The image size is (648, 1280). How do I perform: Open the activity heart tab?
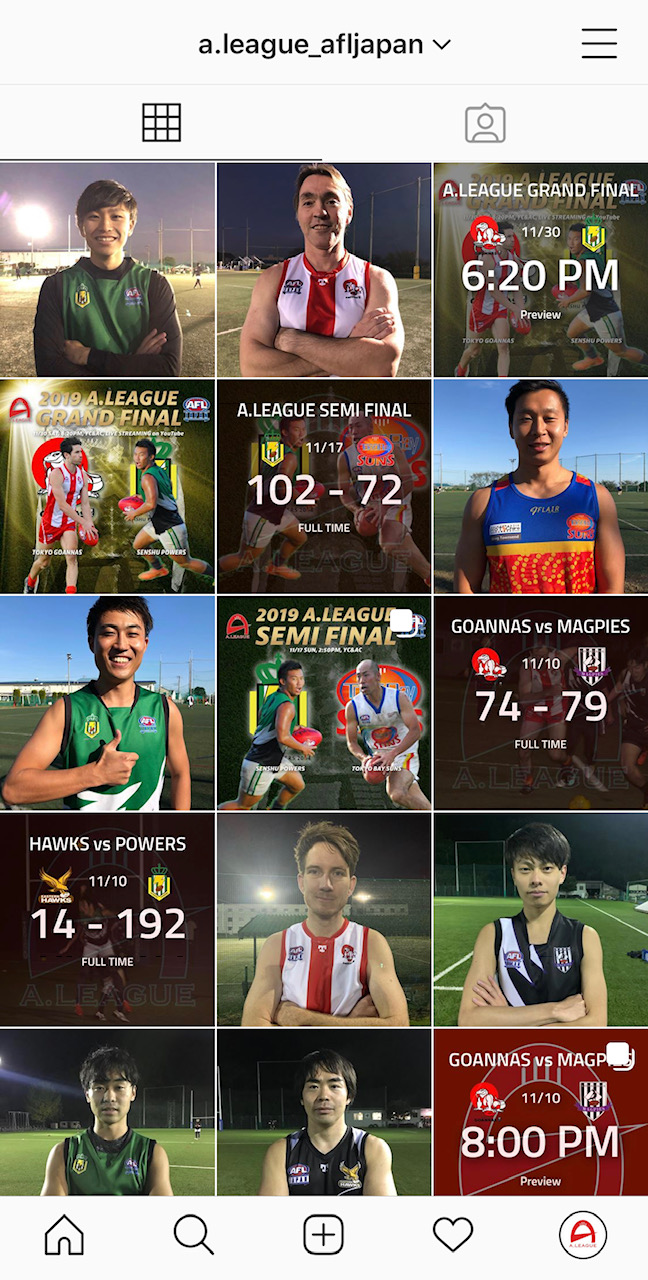(x=453, y=1235)
